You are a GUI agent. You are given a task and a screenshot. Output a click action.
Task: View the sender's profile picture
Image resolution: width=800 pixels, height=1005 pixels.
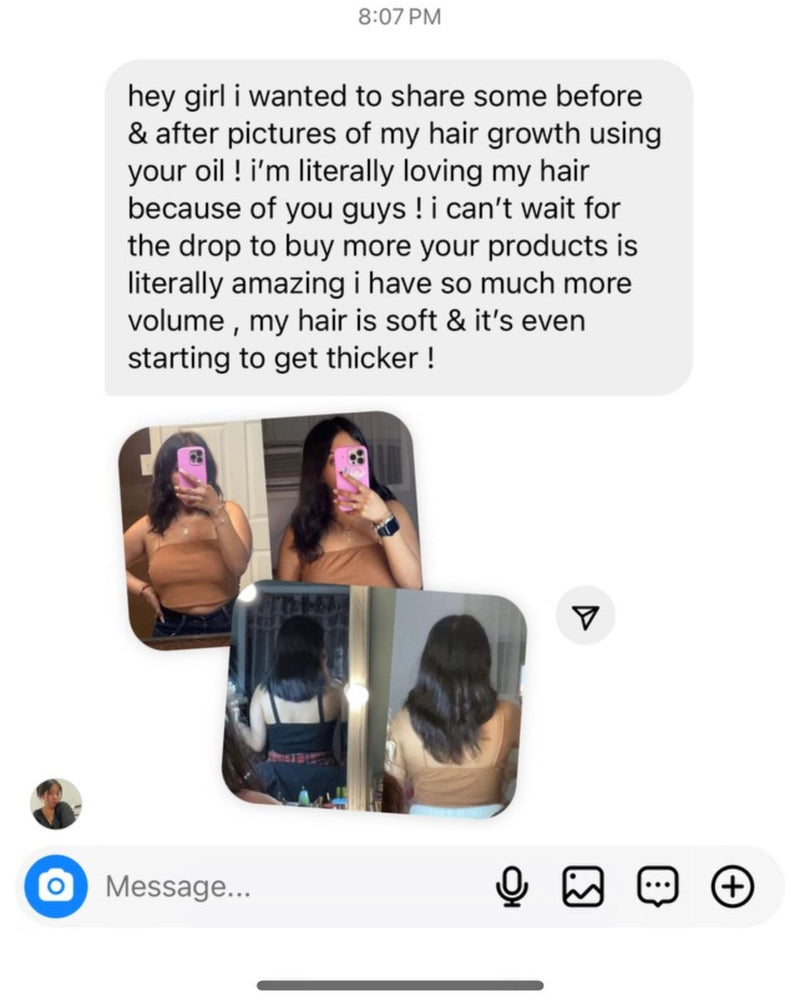pos(57,803)
